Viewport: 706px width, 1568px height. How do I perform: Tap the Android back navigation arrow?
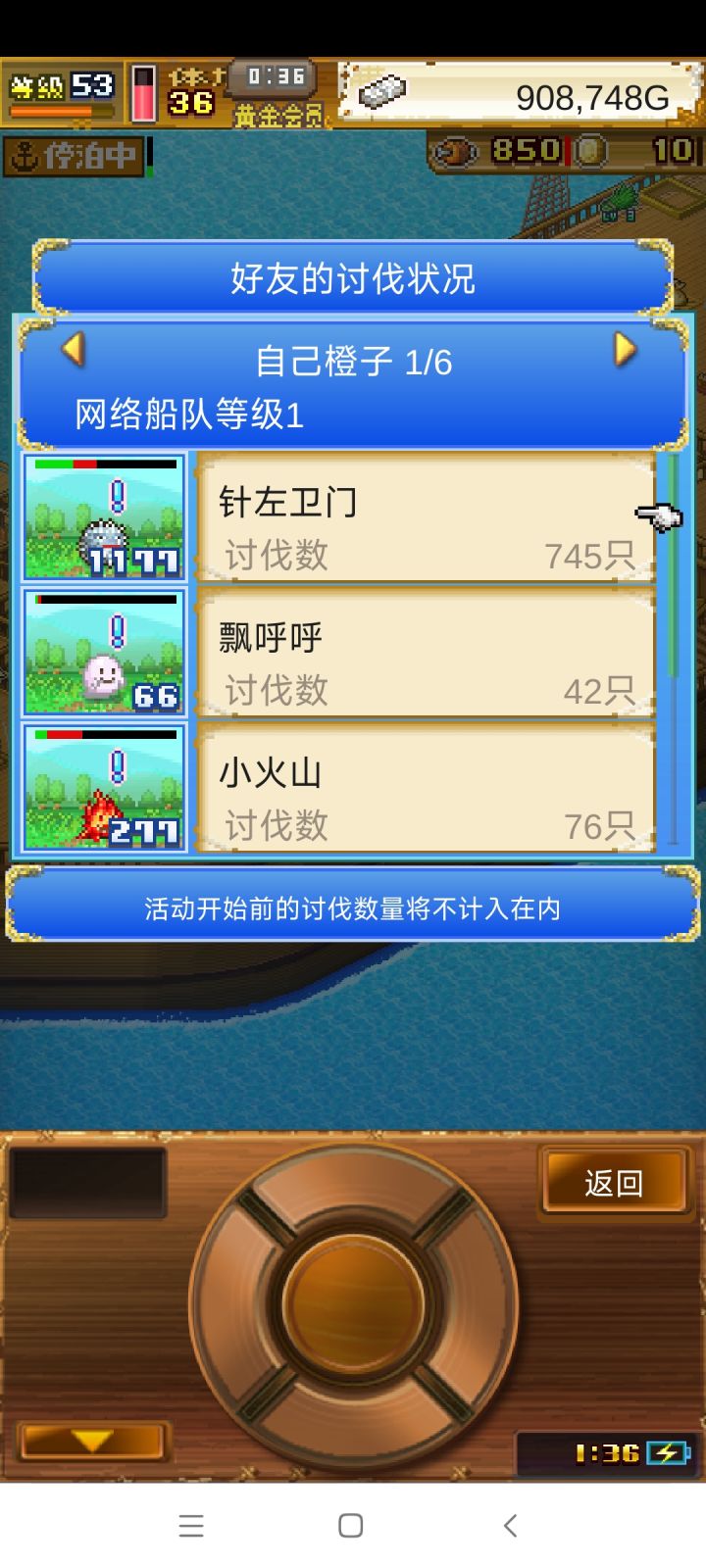[x=511, y=1525]
